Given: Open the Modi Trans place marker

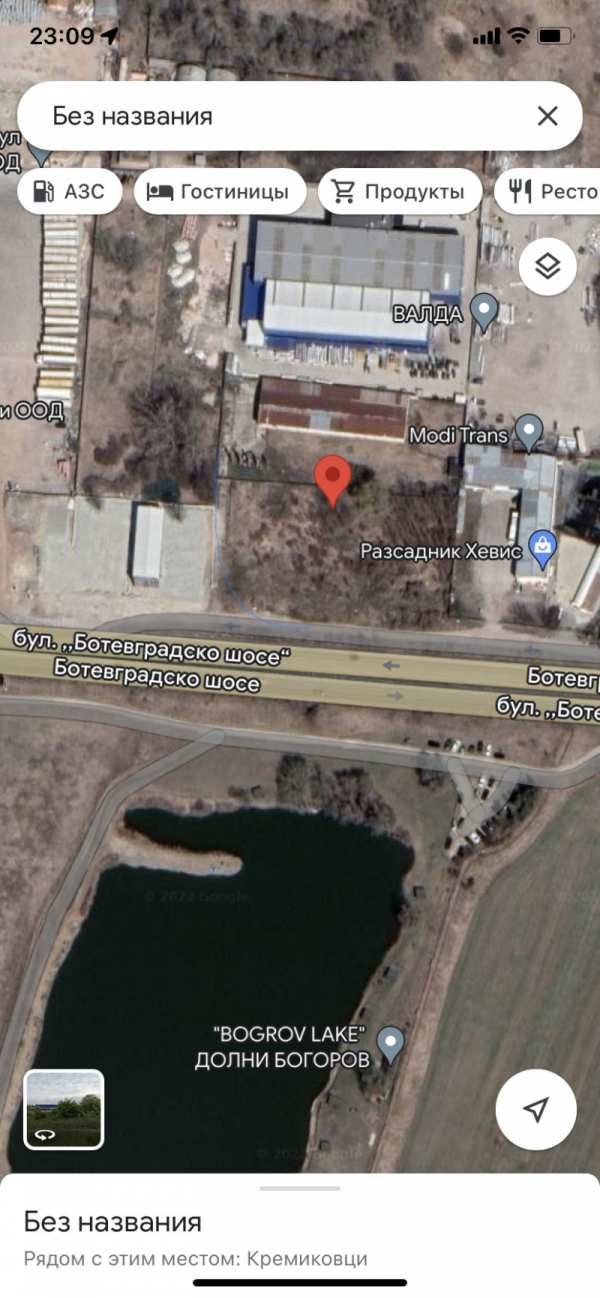Looking at the screenshot, I should pyautogui.click(x=528, y=433).
